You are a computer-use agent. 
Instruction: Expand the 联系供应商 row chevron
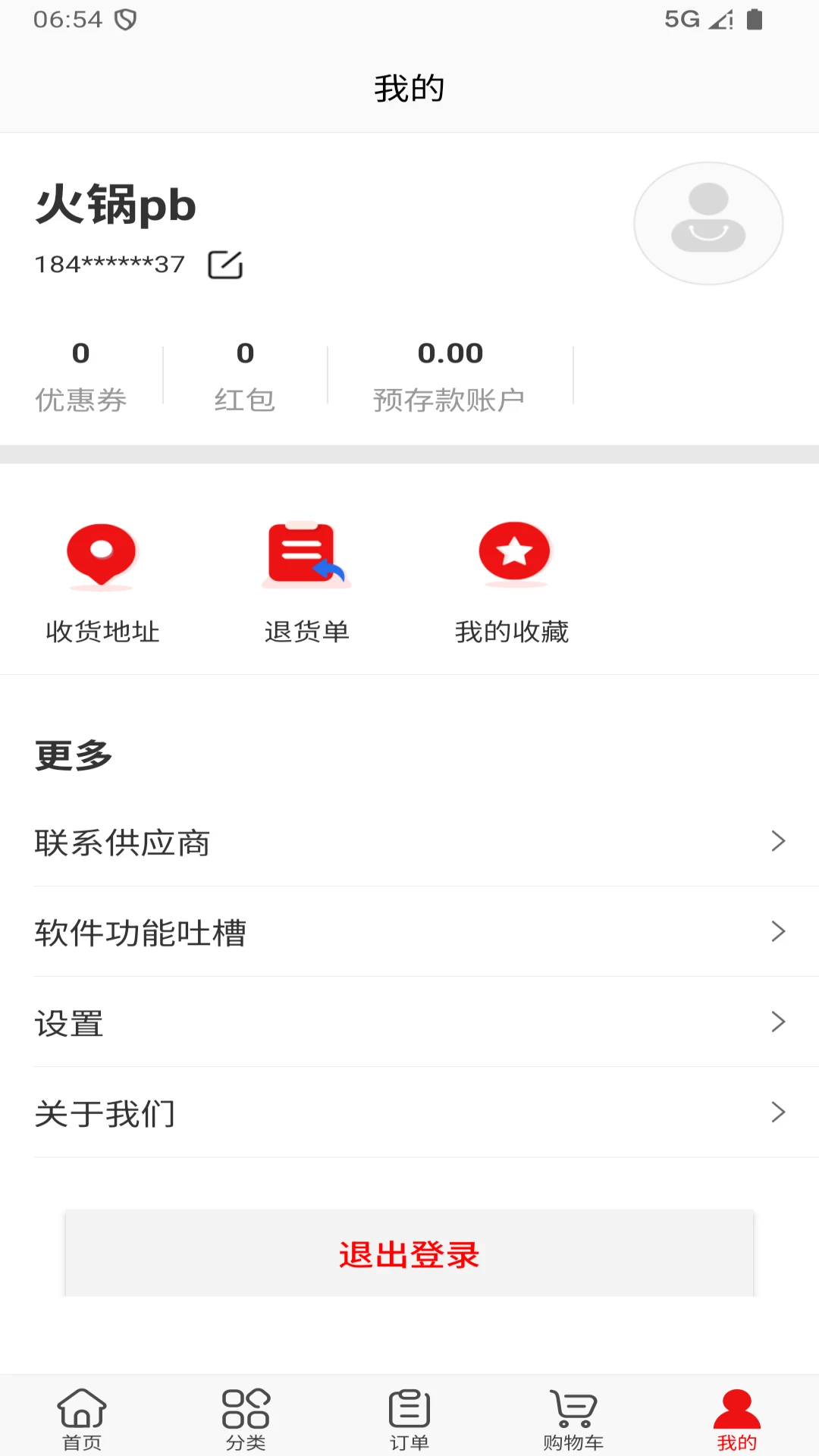[x=778, y=840]
